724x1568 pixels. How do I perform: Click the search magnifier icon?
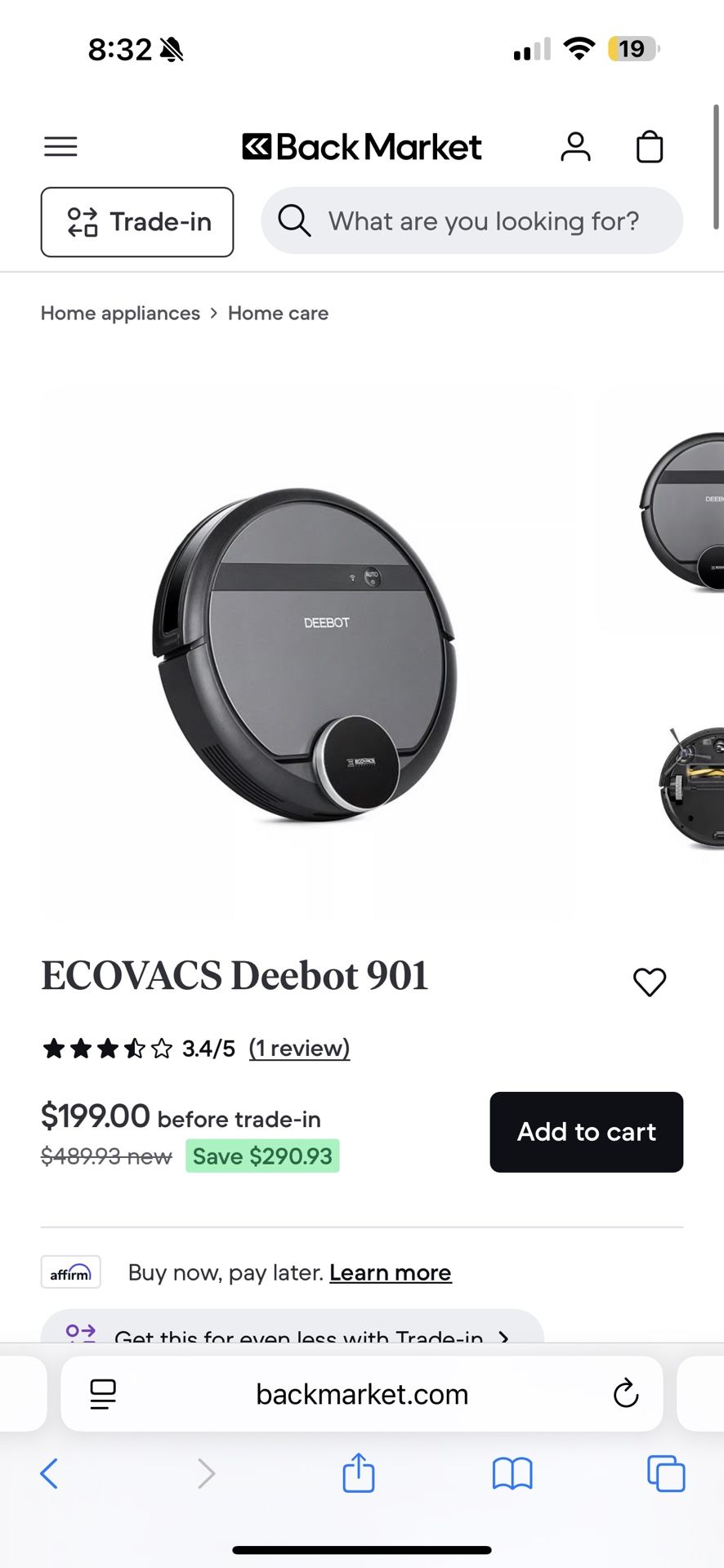point(293,221)
